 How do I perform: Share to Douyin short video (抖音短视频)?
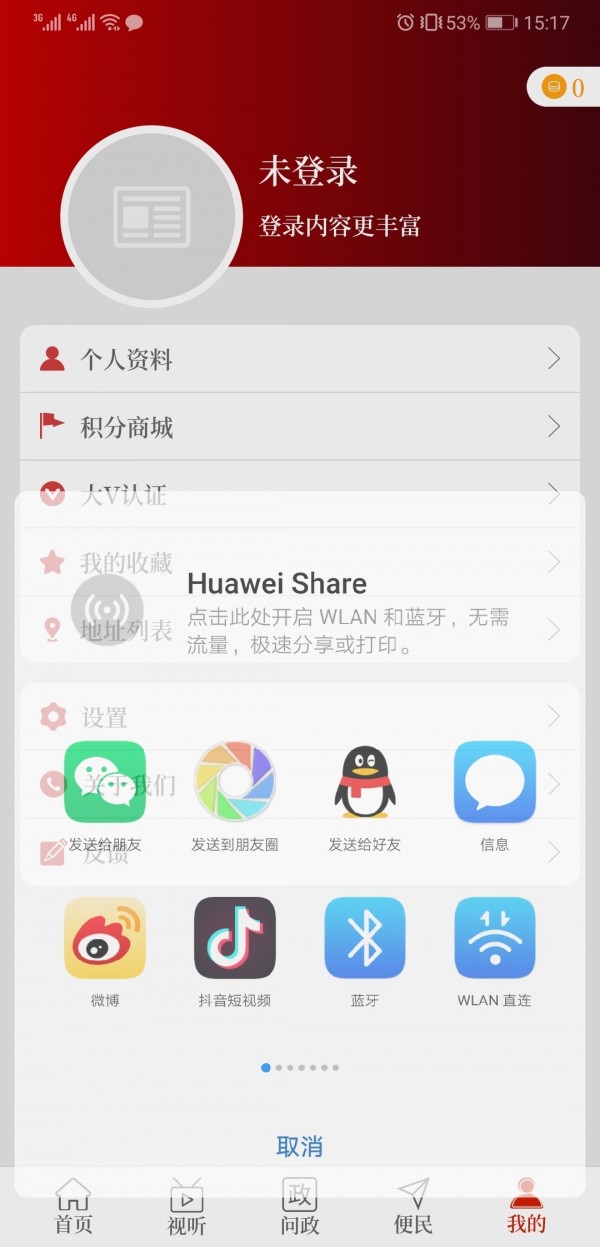[x=235, y=938]
